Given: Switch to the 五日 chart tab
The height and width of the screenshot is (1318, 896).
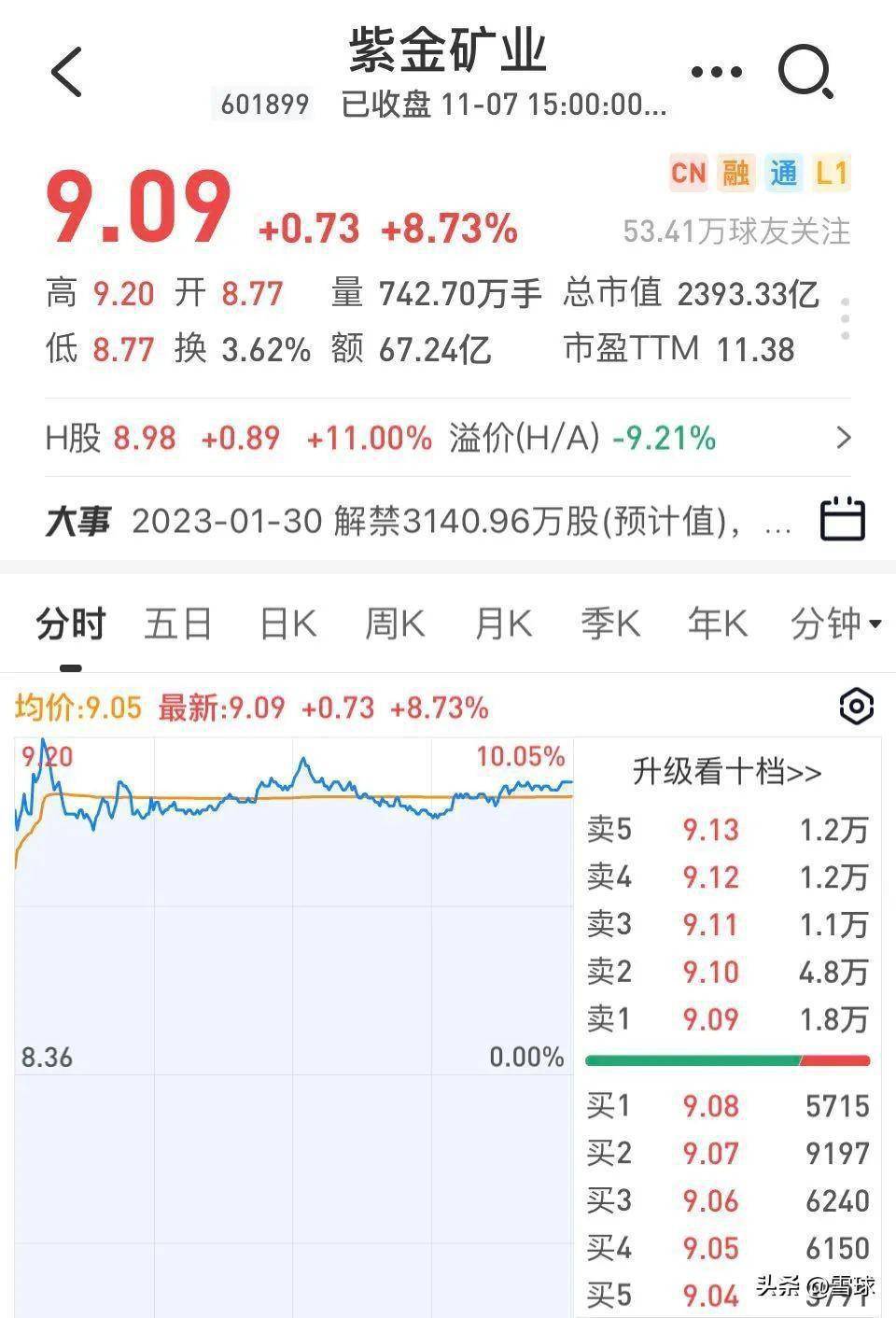Looking at the screenshot, I should coord(178,624).
